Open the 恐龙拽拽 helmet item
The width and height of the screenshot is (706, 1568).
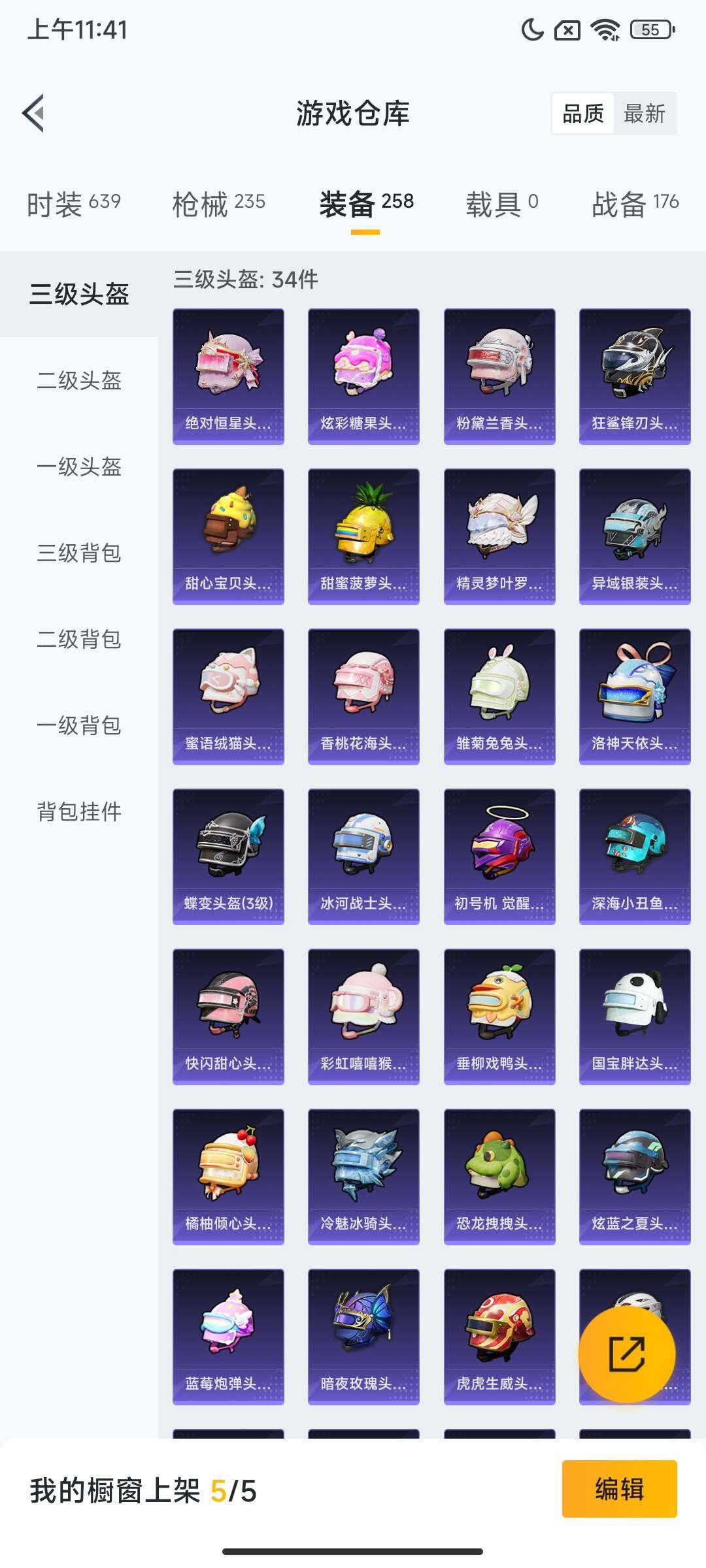[x=499, y=1177]
